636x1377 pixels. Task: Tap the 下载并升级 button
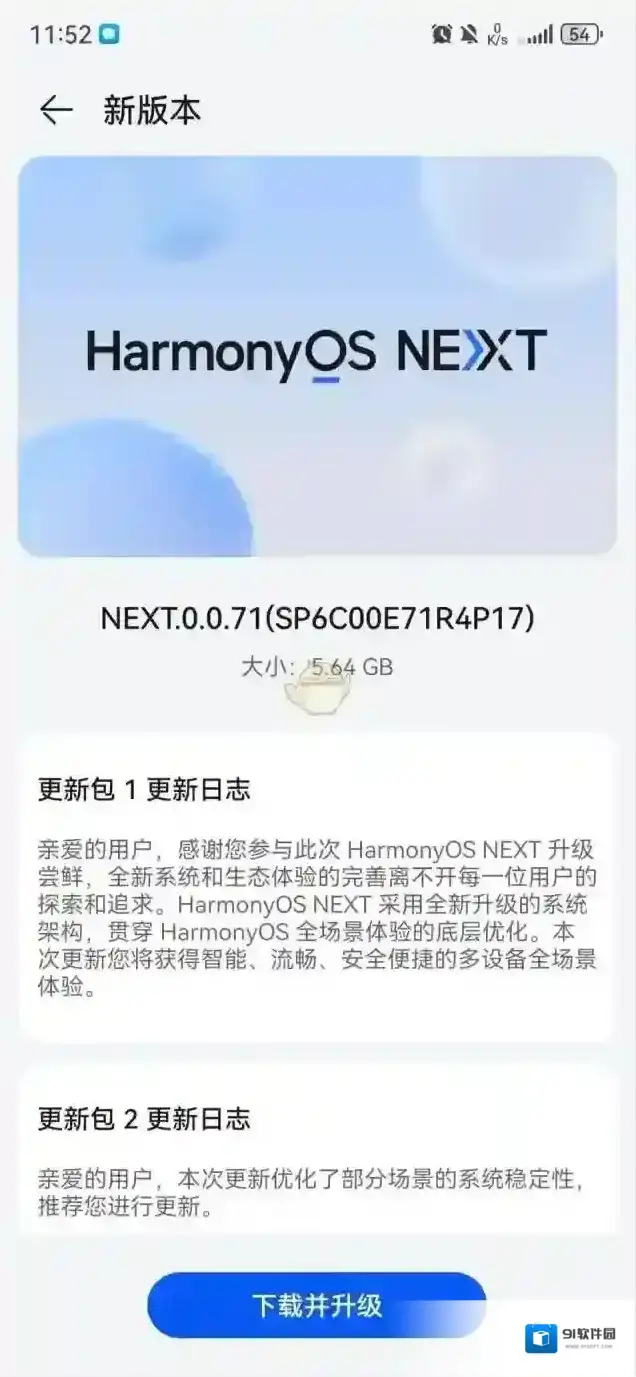pyautogui.click(x=316, y=1305)
